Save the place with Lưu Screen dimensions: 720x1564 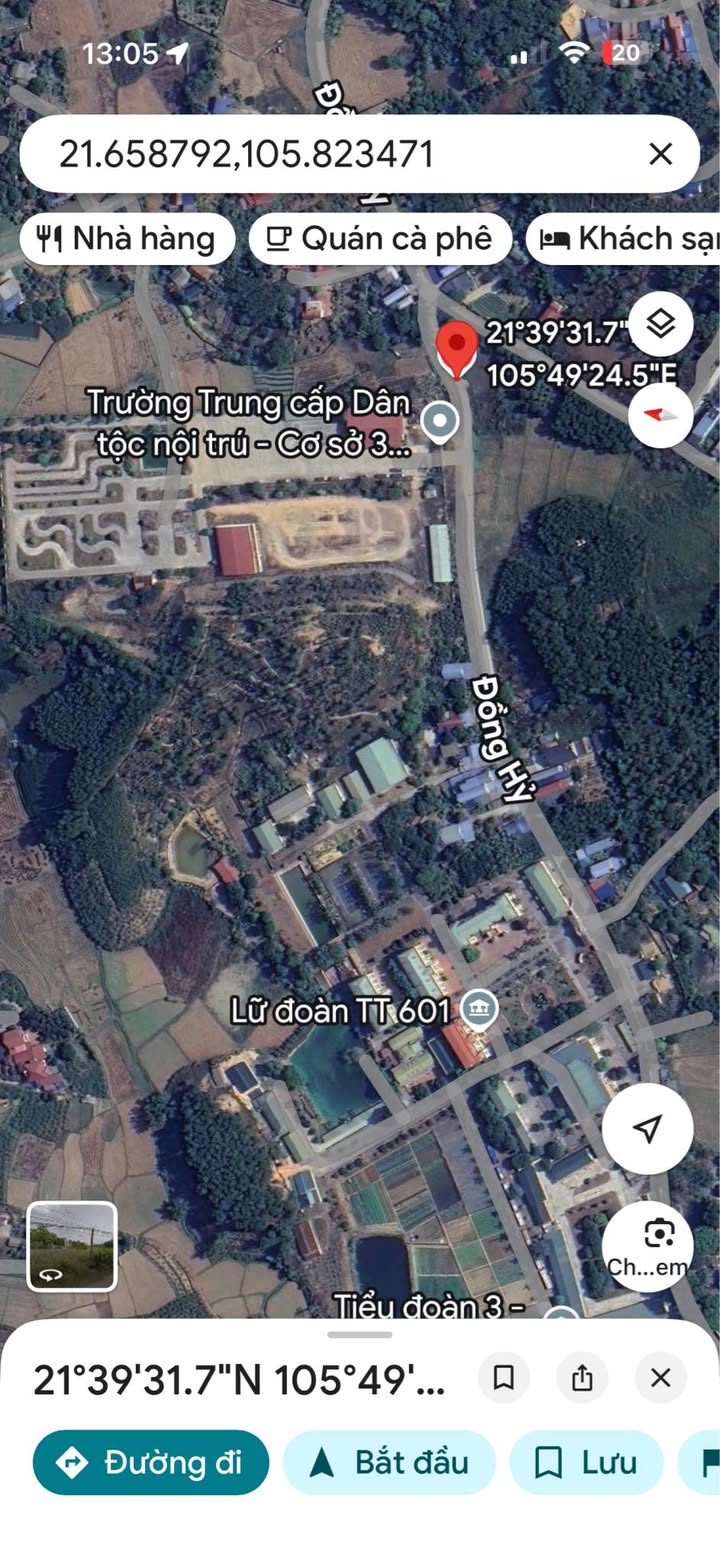tap(586, 1462)
